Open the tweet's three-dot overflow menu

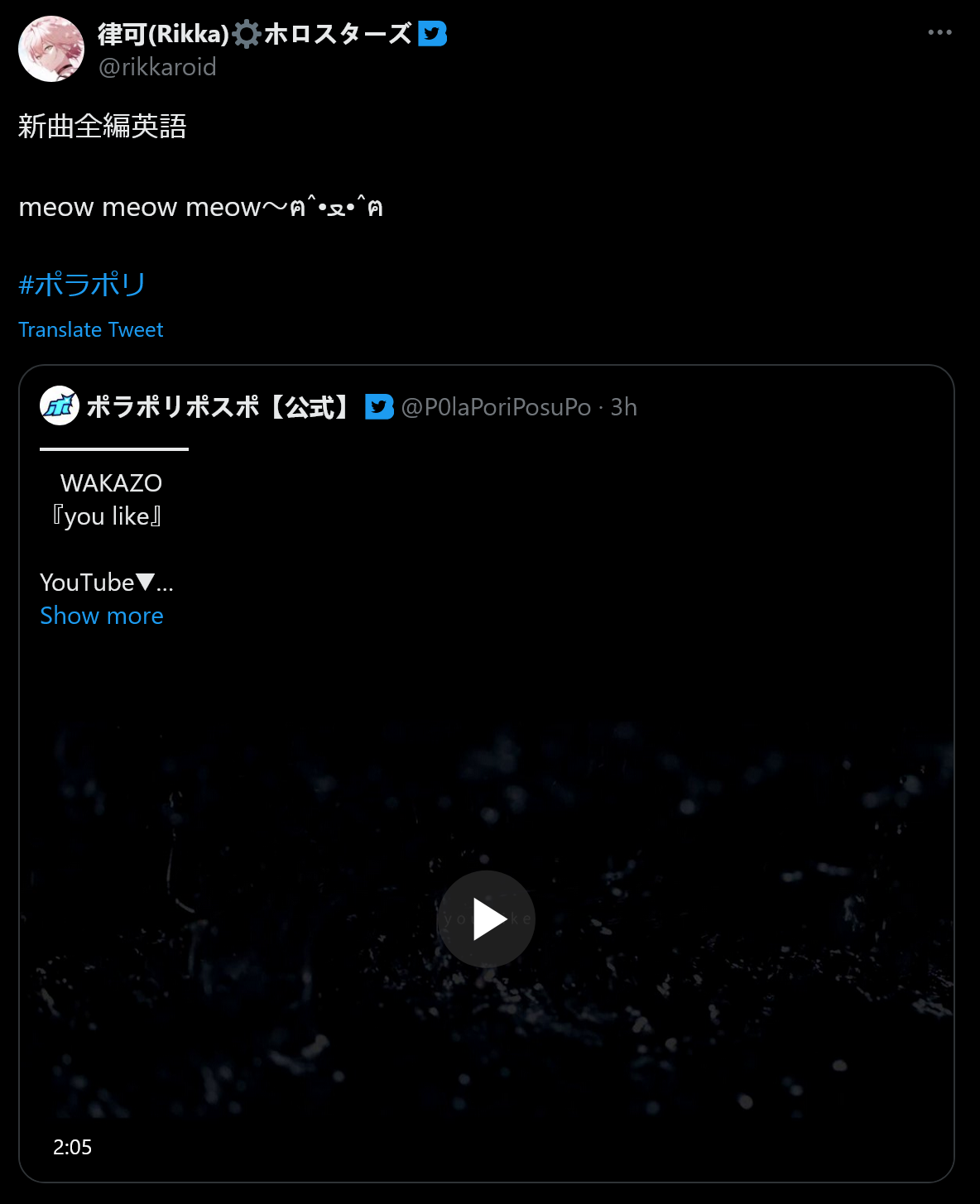pyautogui.click(x=939, y=32)
